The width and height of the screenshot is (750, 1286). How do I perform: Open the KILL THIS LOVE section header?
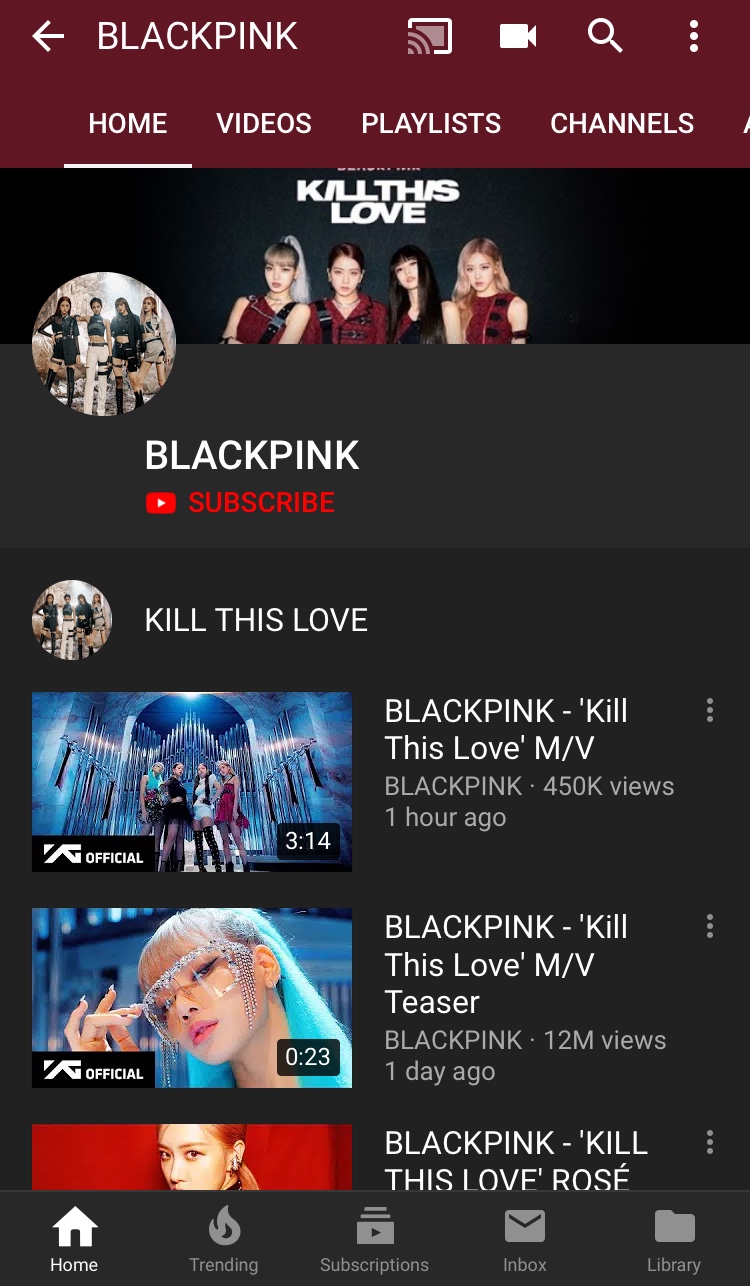[x=256, y=620]
